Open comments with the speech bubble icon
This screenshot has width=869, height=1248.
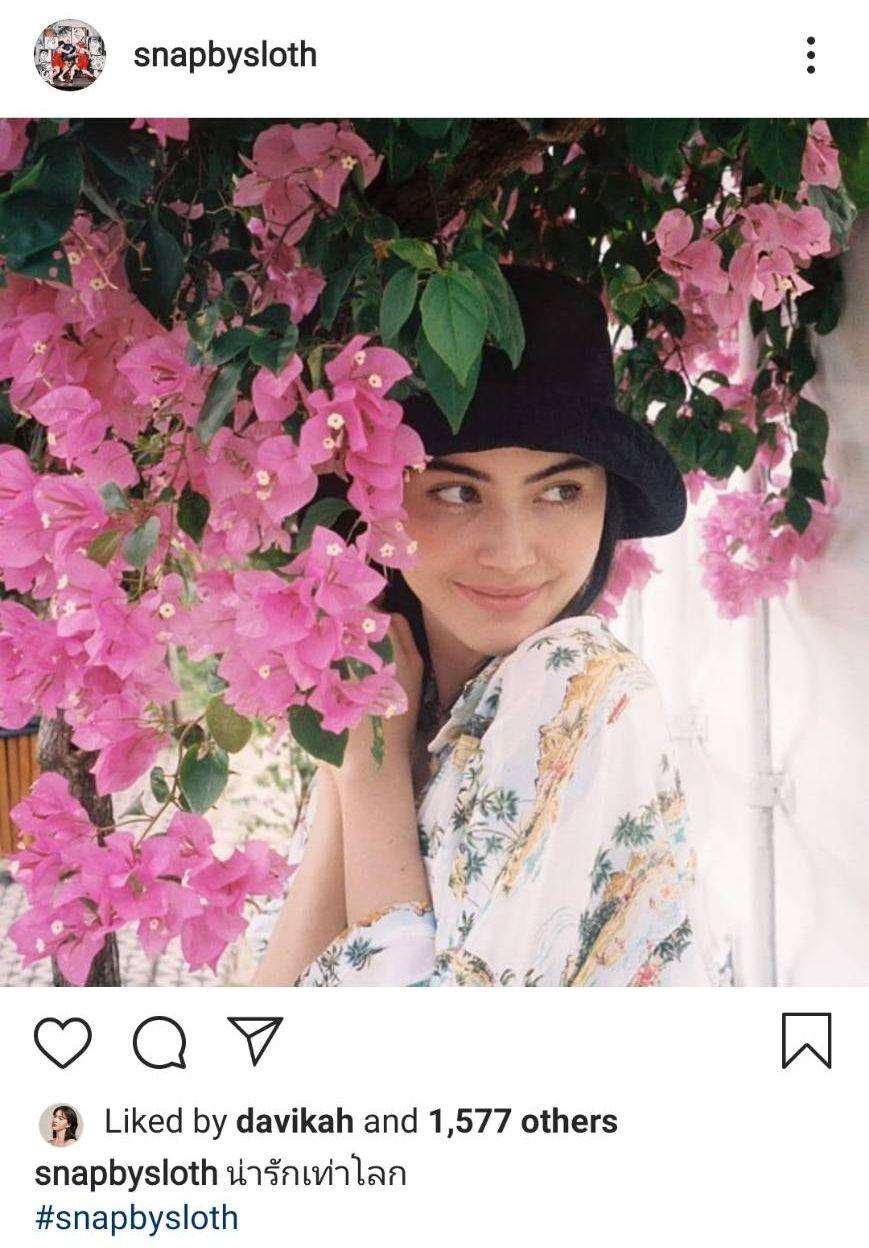(x=160, y=1042)
